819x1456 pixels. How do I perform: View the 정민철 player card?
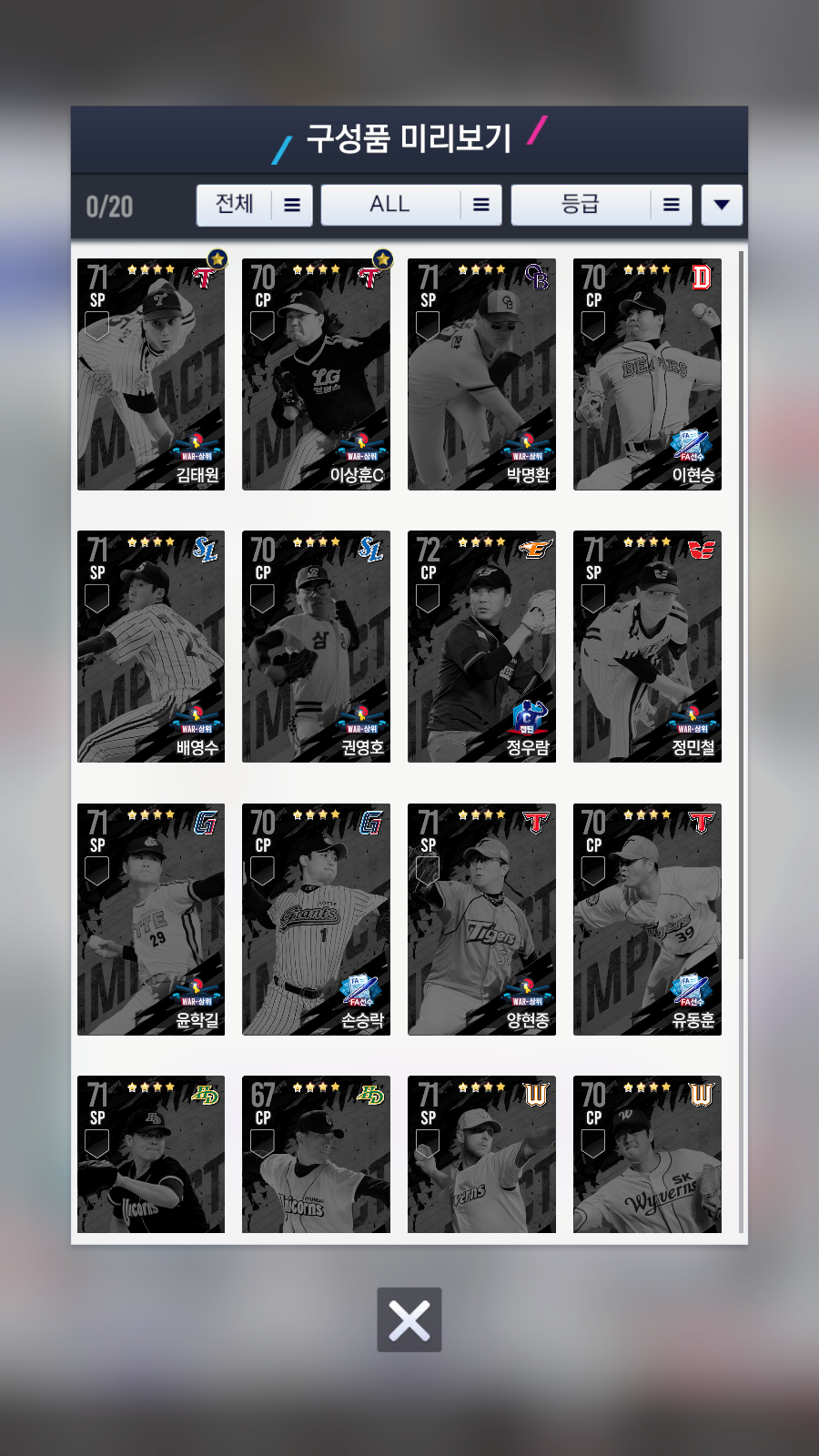pos(647,646)
